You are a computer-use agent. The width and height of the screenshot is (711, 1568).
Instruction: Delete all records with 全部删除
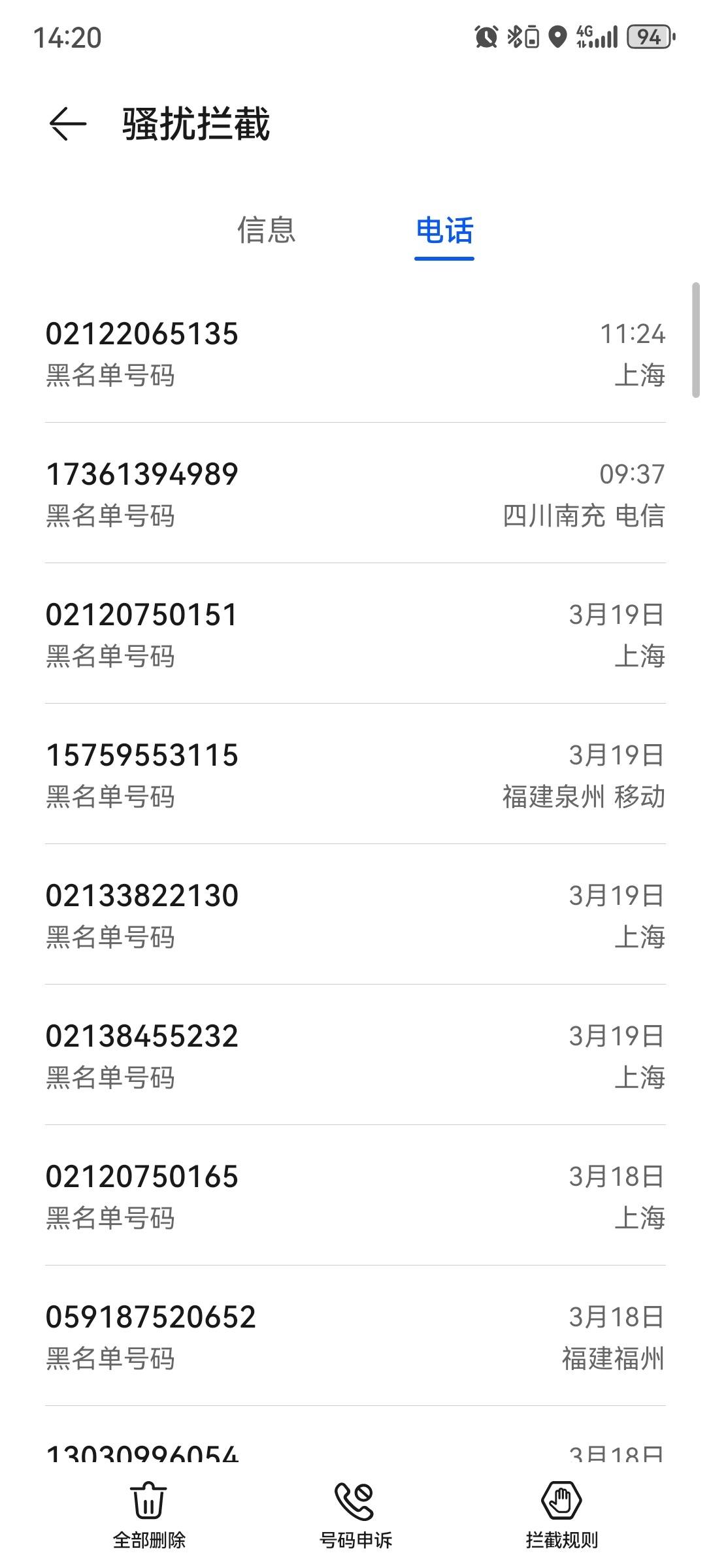[x=149, y=1515]
